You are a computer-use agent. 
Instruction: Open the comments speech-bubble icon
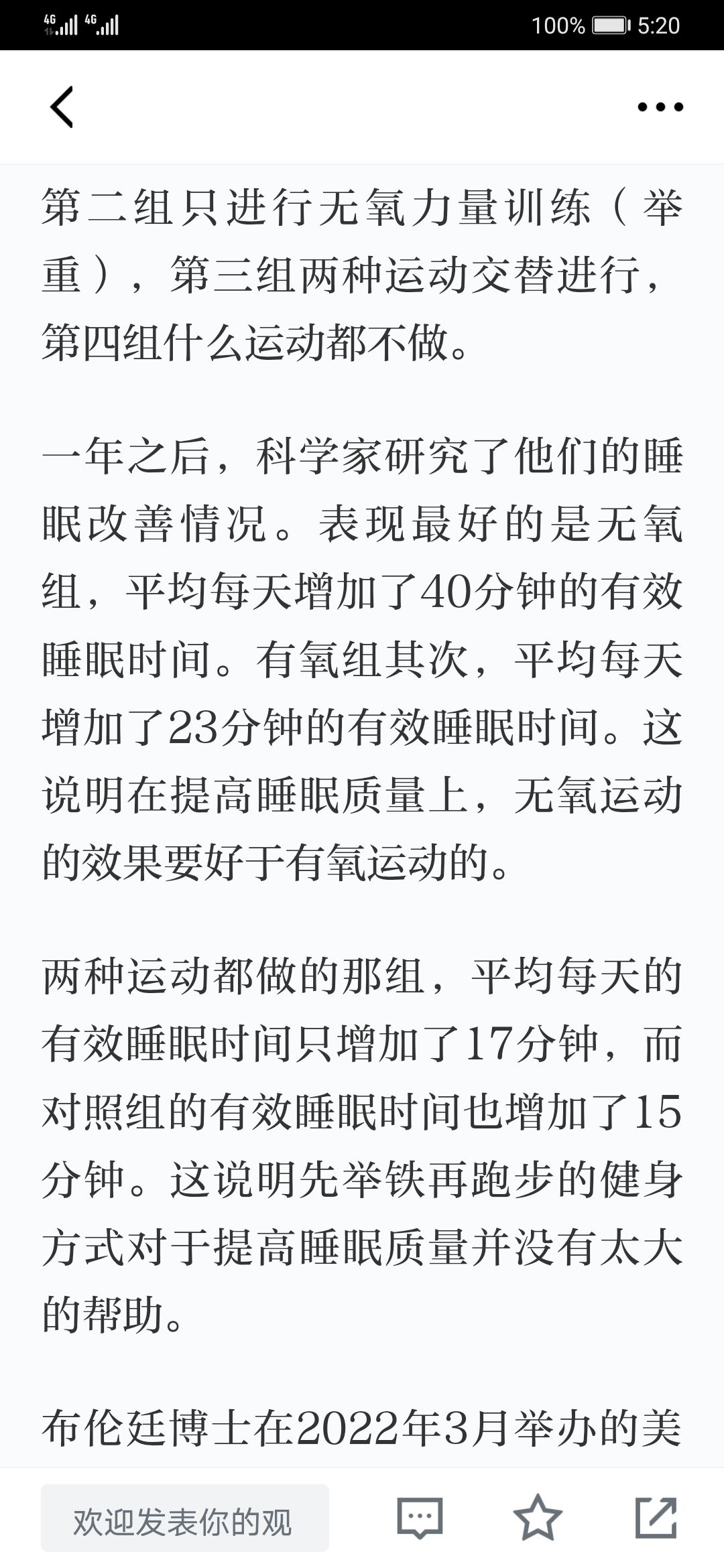click(420, 1518)
